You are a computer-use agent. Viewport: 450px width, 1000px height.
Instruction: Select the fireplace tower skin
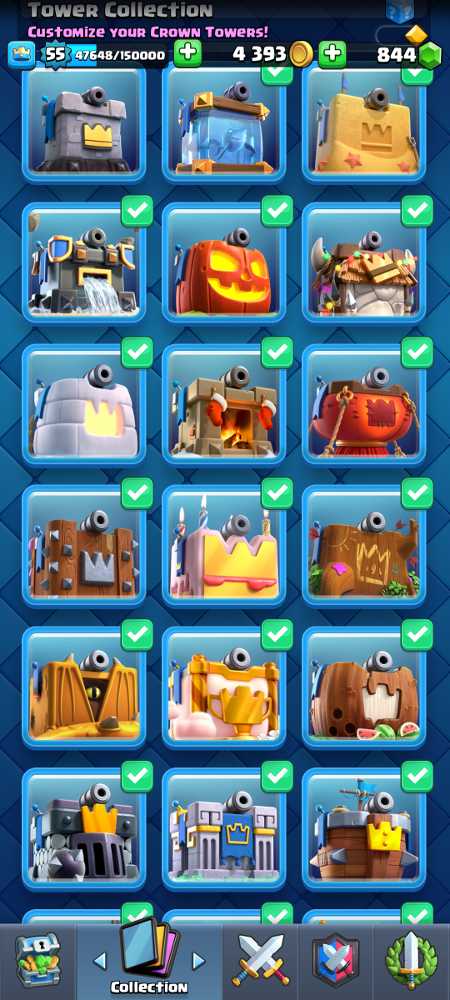224,404
